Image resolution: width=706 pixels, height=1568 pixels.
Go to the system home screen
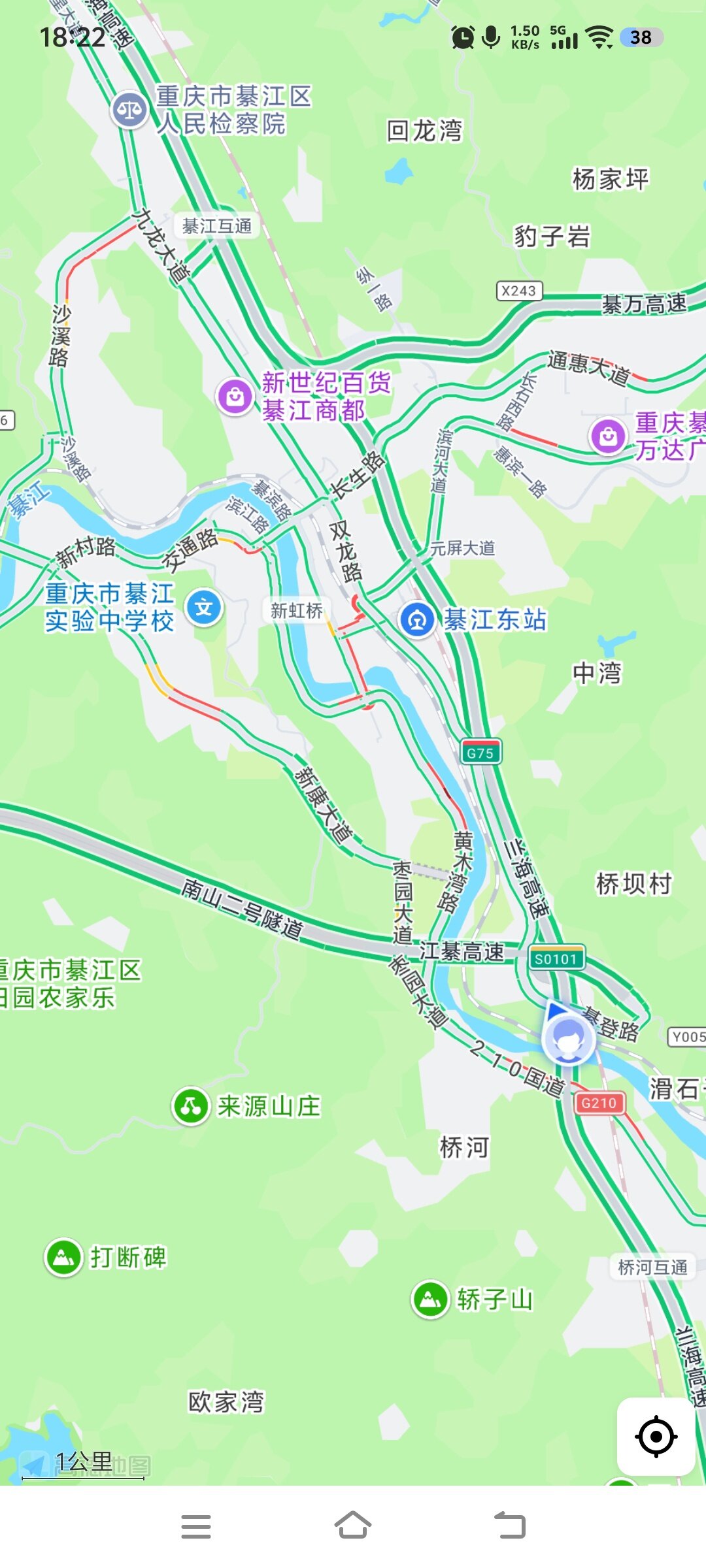coord(353,1526)
